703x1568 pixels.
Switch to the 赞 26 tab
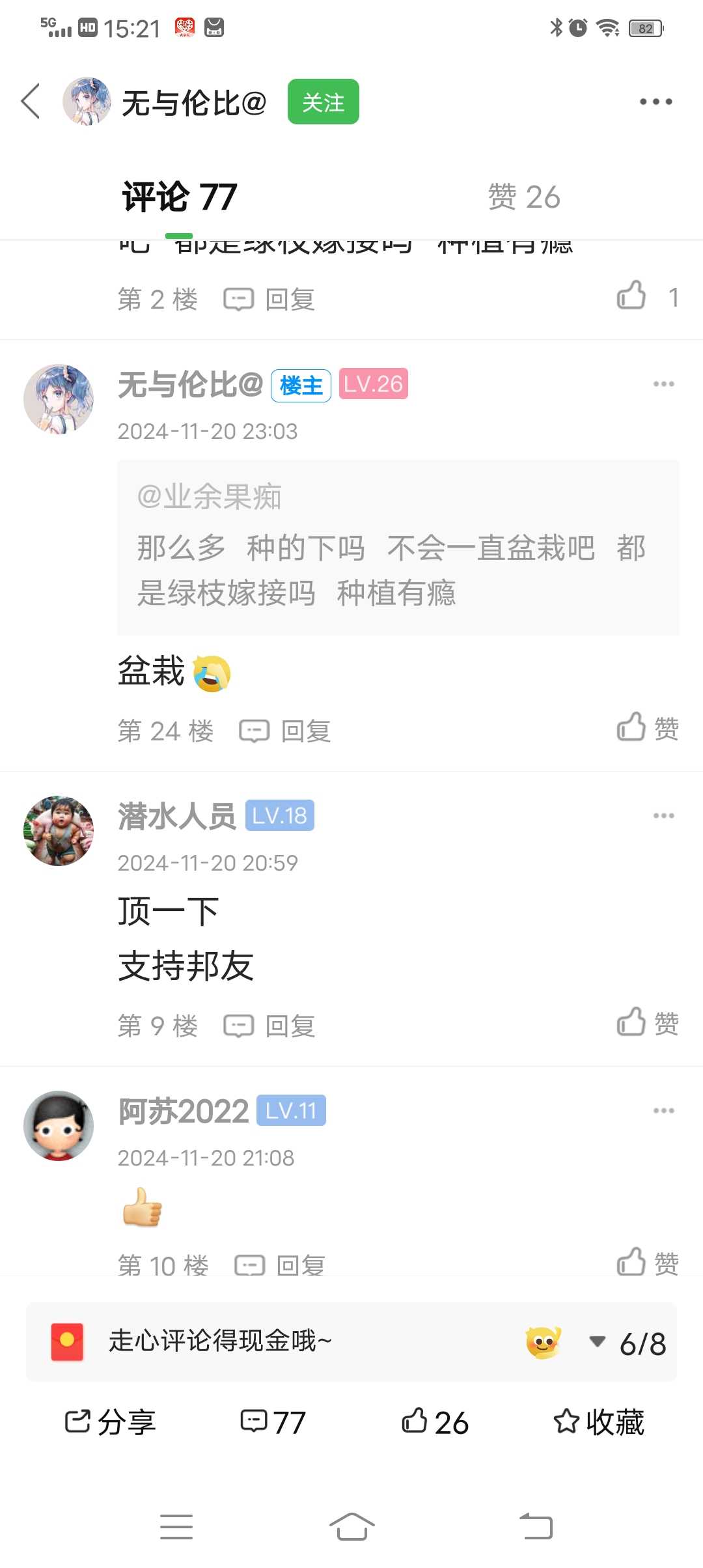click(x=523, y=197)
